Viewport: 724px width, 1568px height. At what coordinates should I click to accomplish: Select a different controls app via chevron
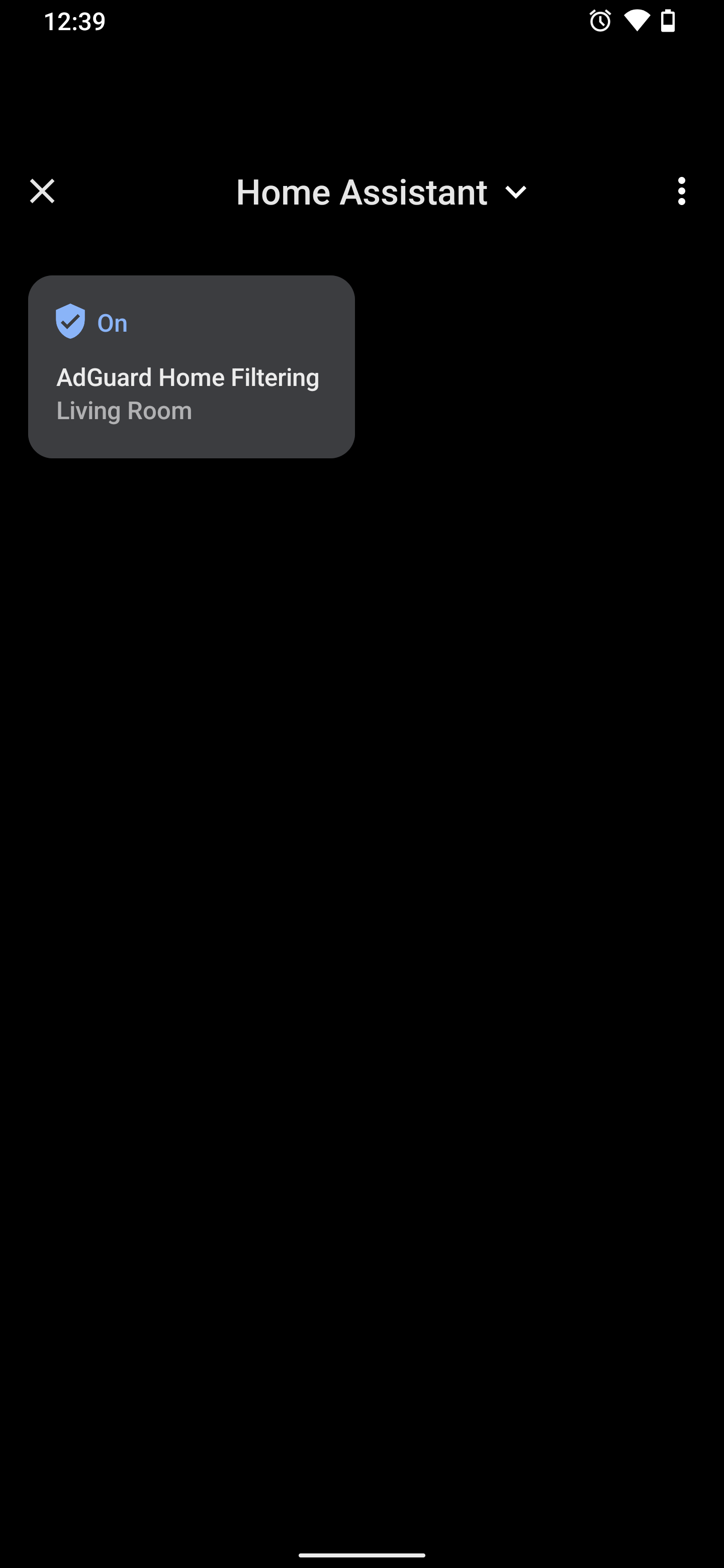click(x=515, y=193)
